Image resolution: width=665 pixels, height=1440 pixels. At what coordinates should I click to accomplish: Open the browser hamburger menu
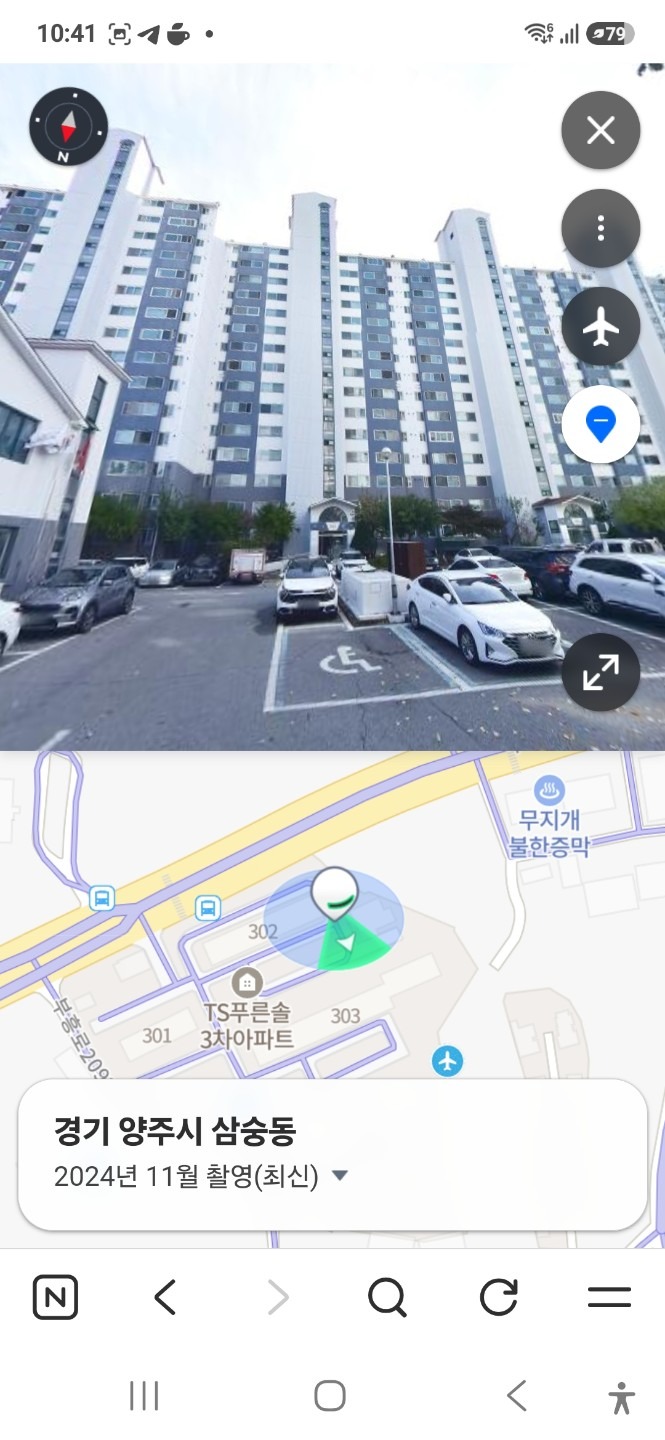(609, 1298)
